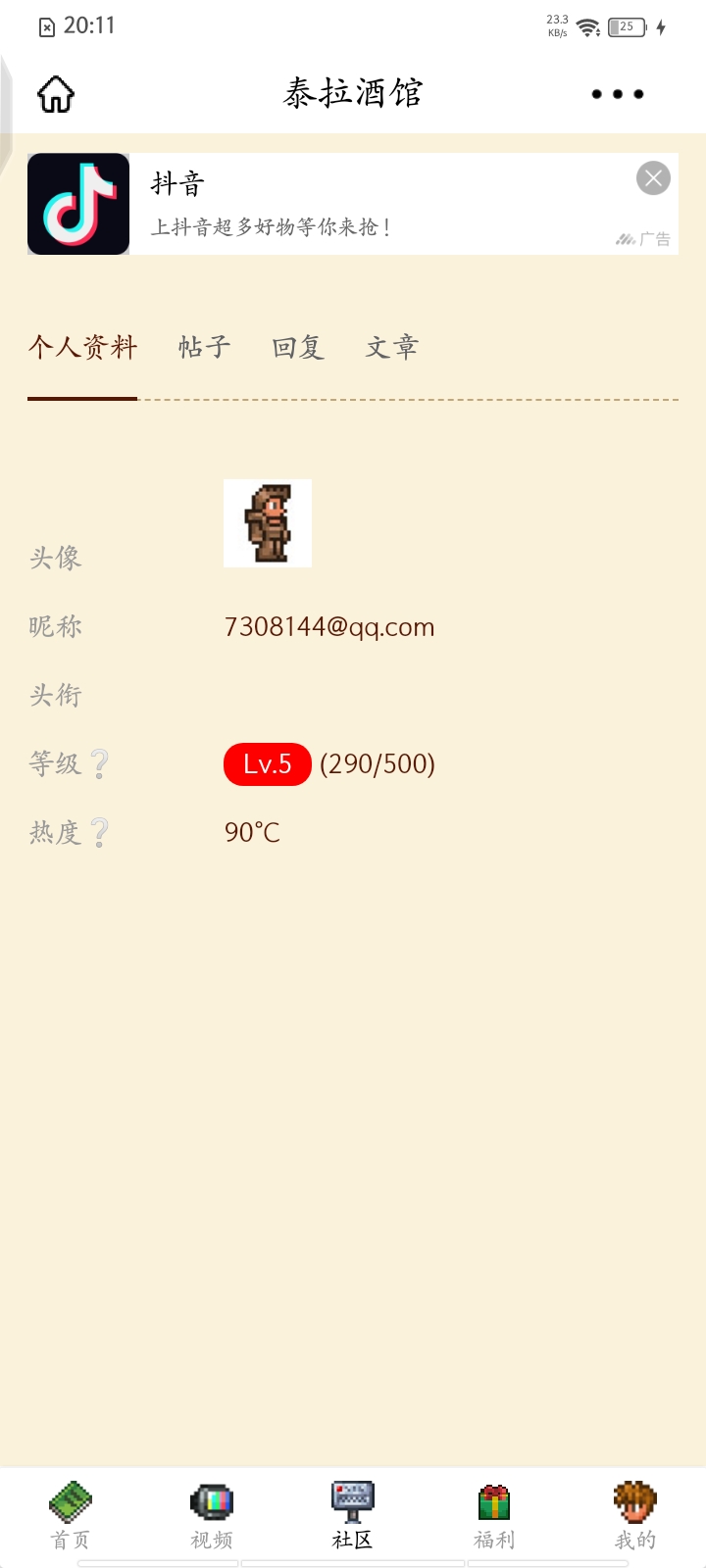Show help for 热度 question mark
706x1568 pixels.
pyautogui.click(x=99, y=832)
